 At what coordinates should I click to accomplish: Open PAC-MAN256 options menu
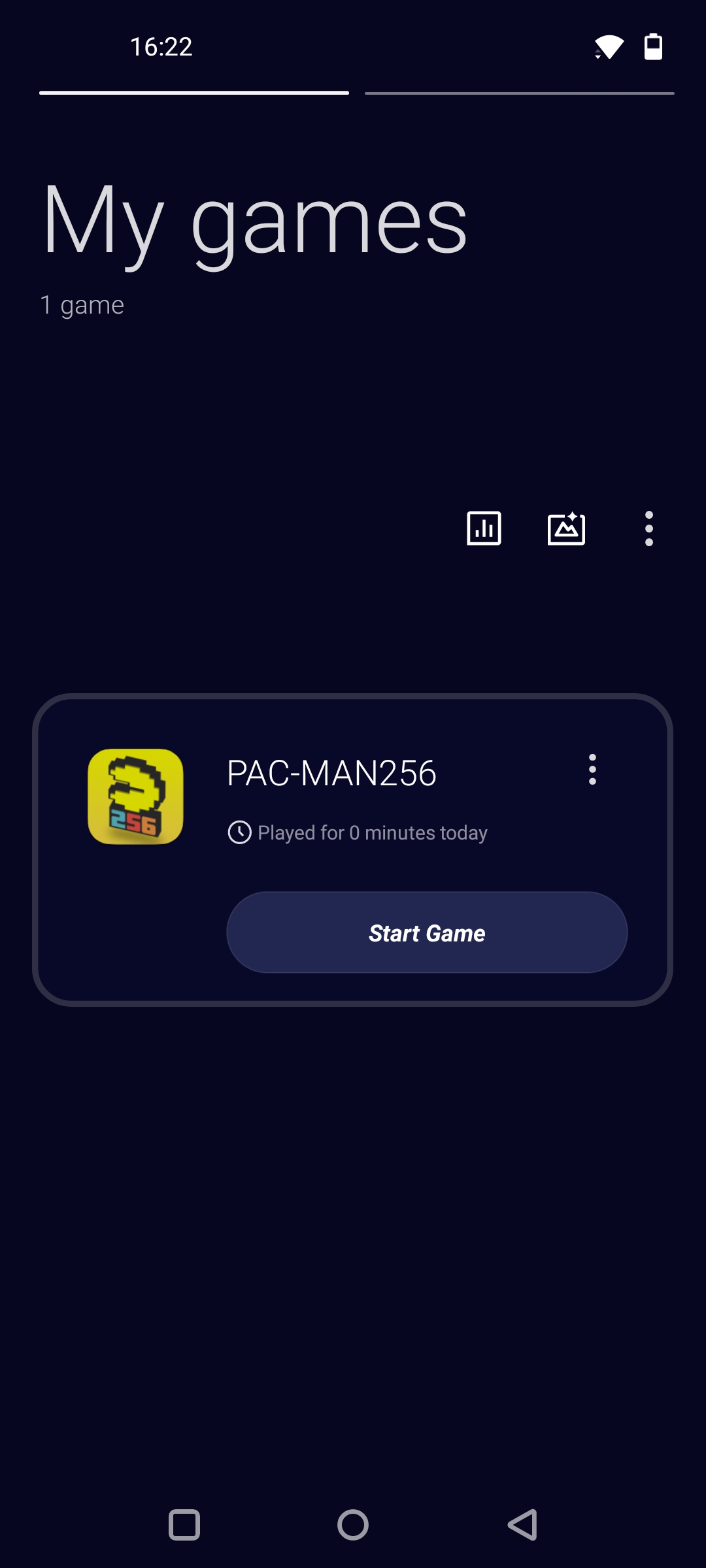pyautogui.click(x=592, y=770)
